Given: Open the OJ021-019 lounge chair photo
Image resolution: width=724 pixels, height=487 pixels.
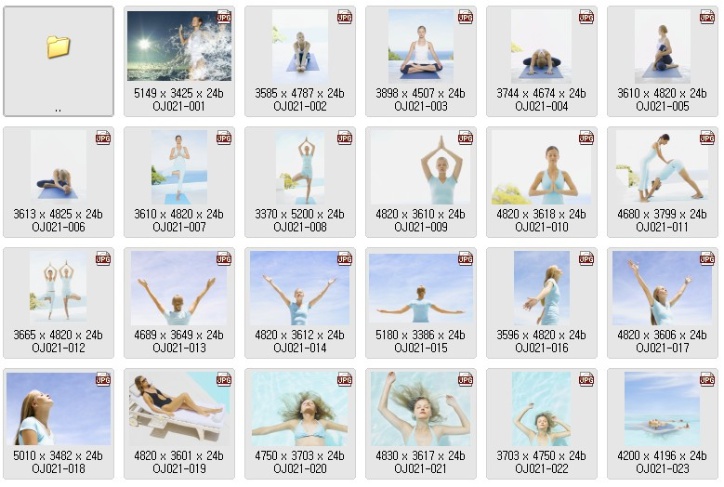Looking at the screenshot, I should [179, 409].
